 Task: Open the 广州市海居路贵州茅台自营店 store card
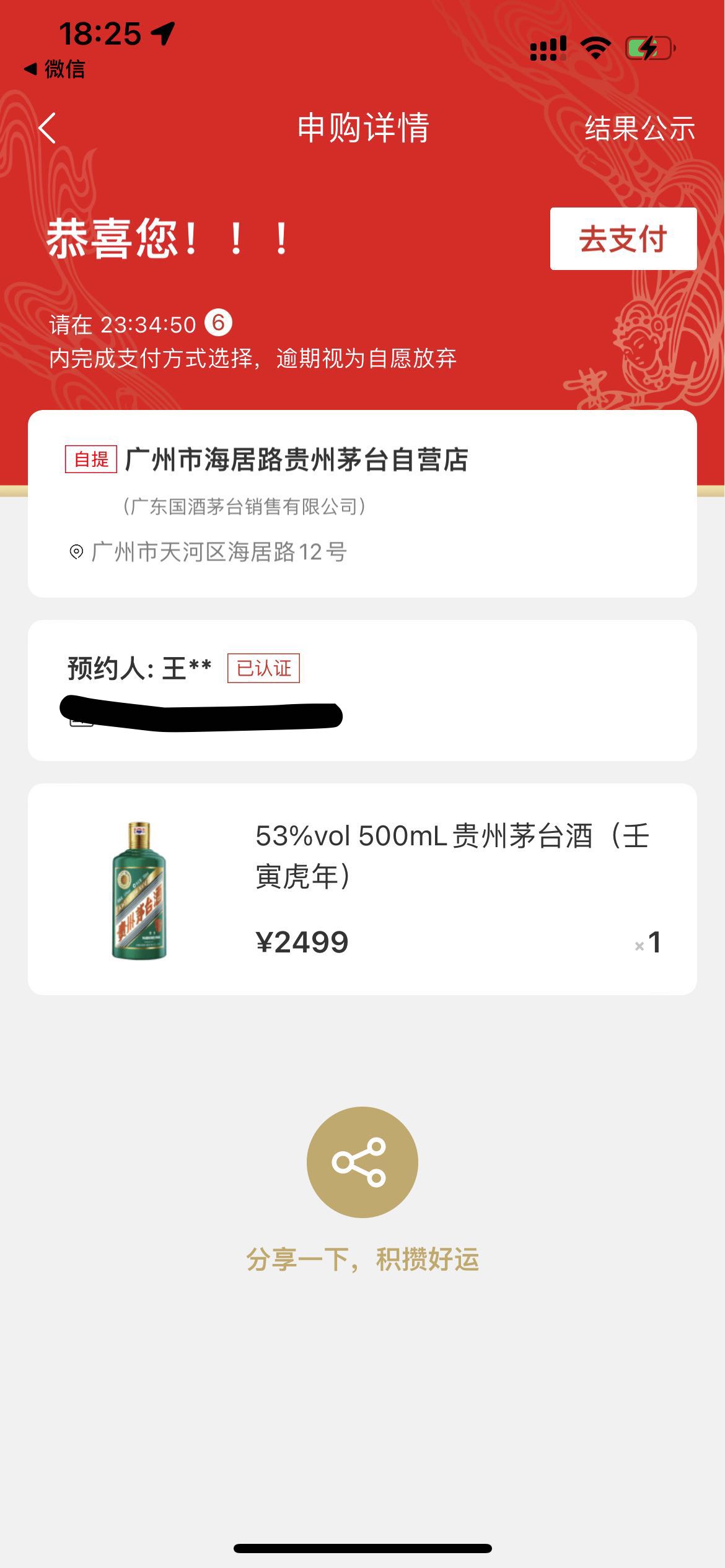tap(362, 503)
